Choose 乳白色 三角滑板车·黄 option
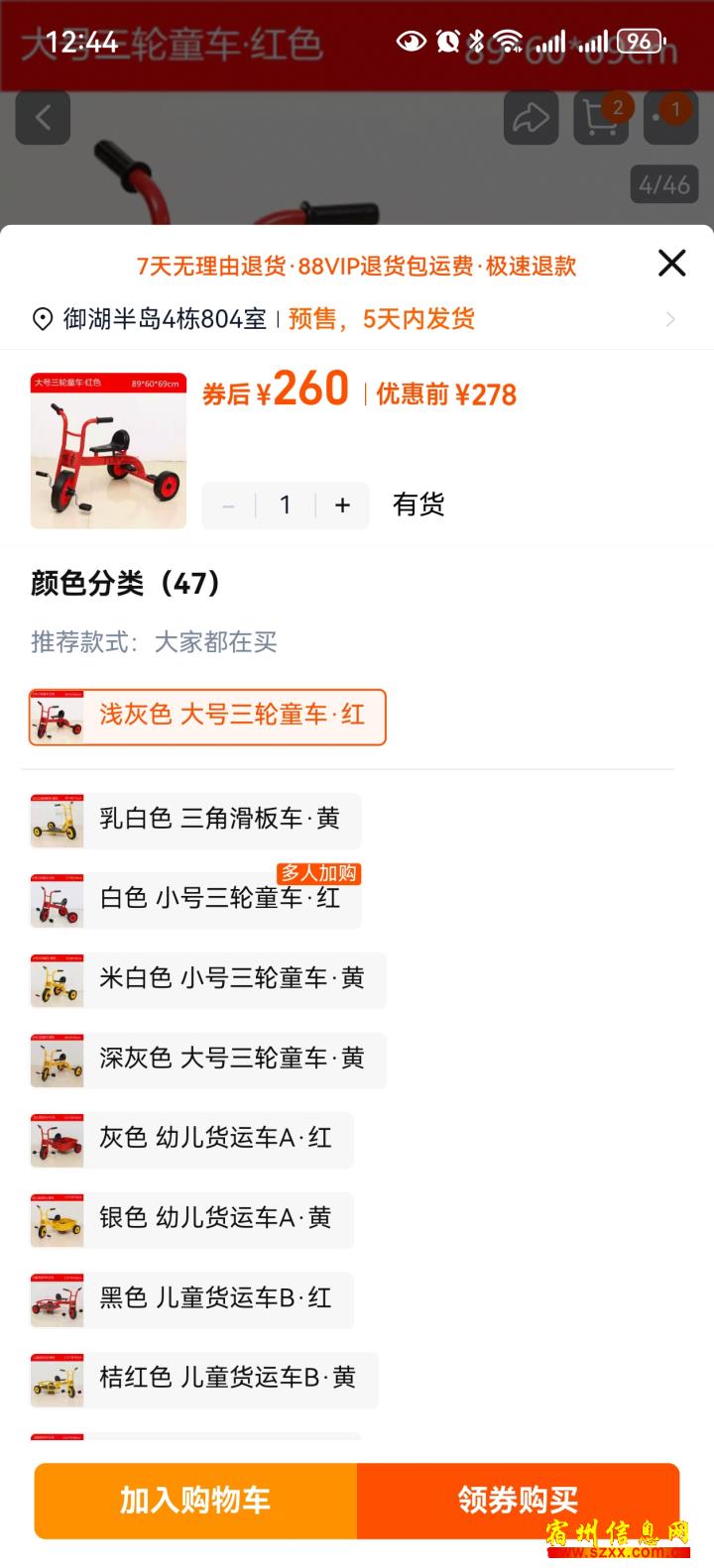Screen dimensions: 714x1568 point(195,820)
